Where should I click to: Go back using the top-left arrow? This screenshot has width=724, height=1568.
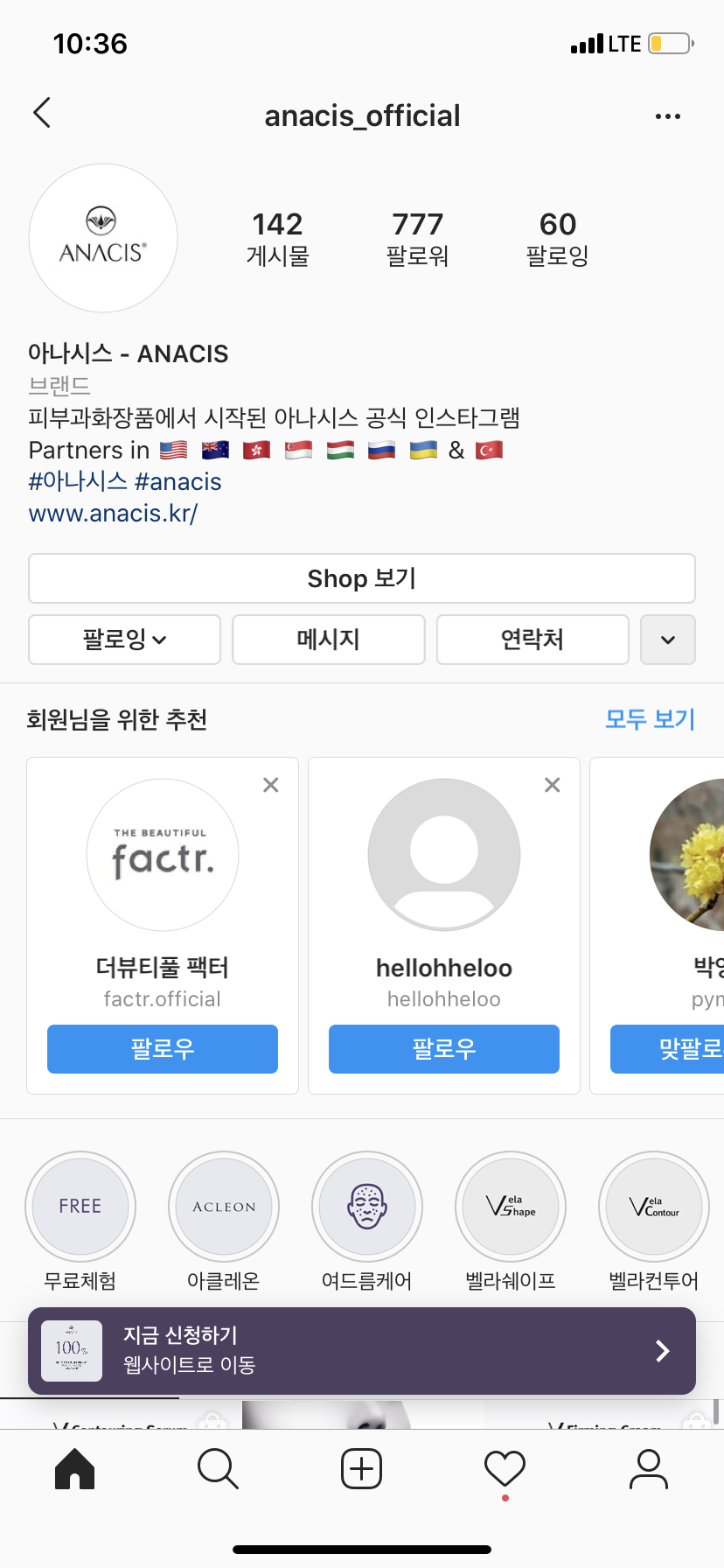pos(41,113)
